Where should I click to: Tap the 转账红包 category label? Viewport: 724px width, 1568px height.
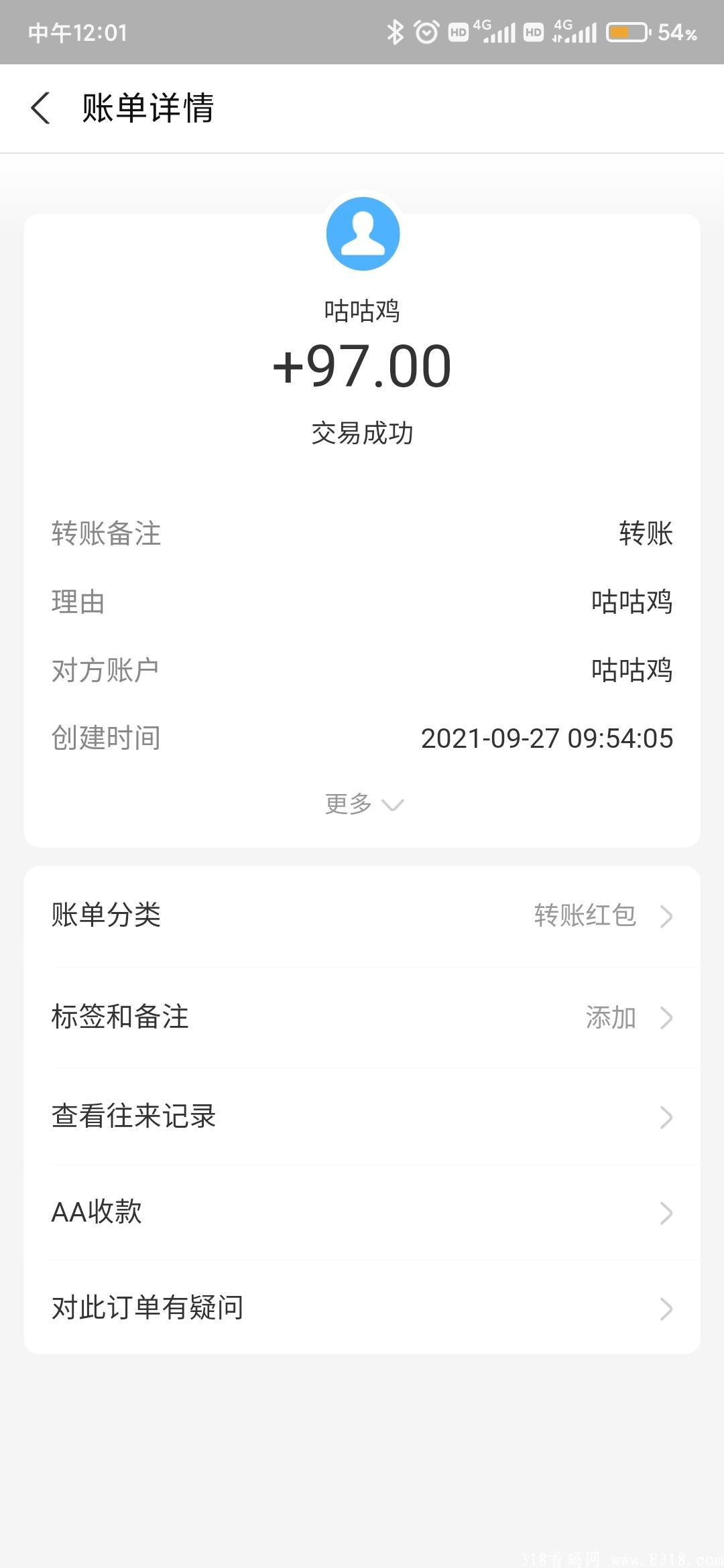[x=584, y=914]
